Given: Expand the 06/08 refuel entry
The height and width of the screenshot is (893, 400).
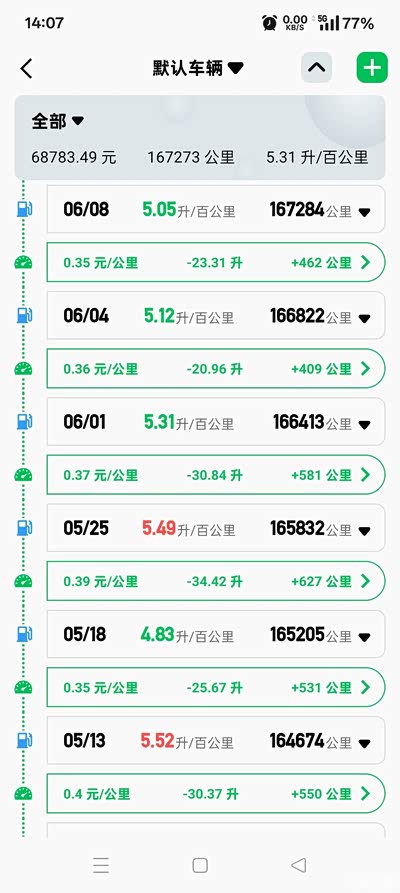Looking at the screenshot, I should point(216,210).
